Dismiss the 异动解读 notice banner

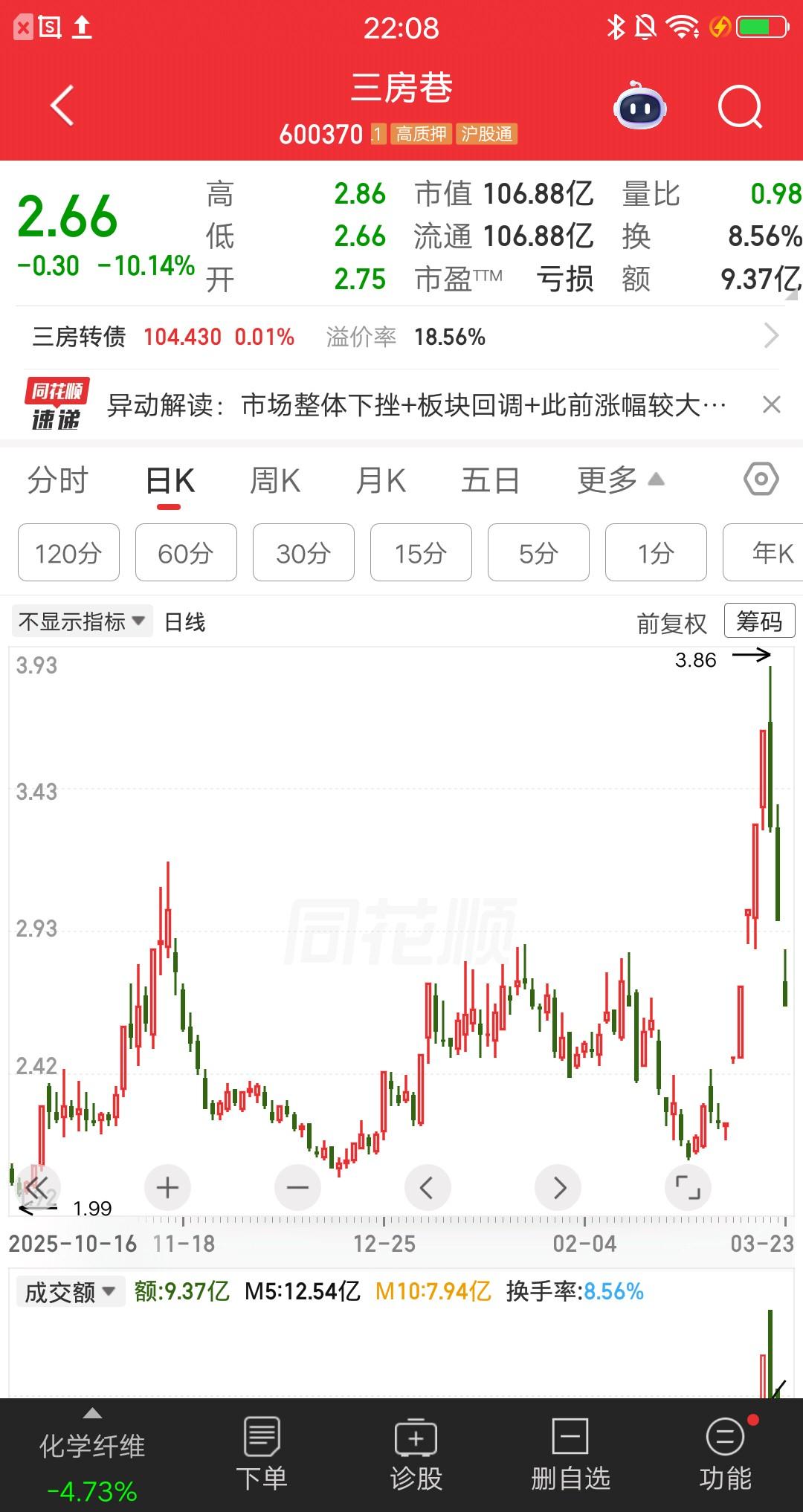point(772,404)
